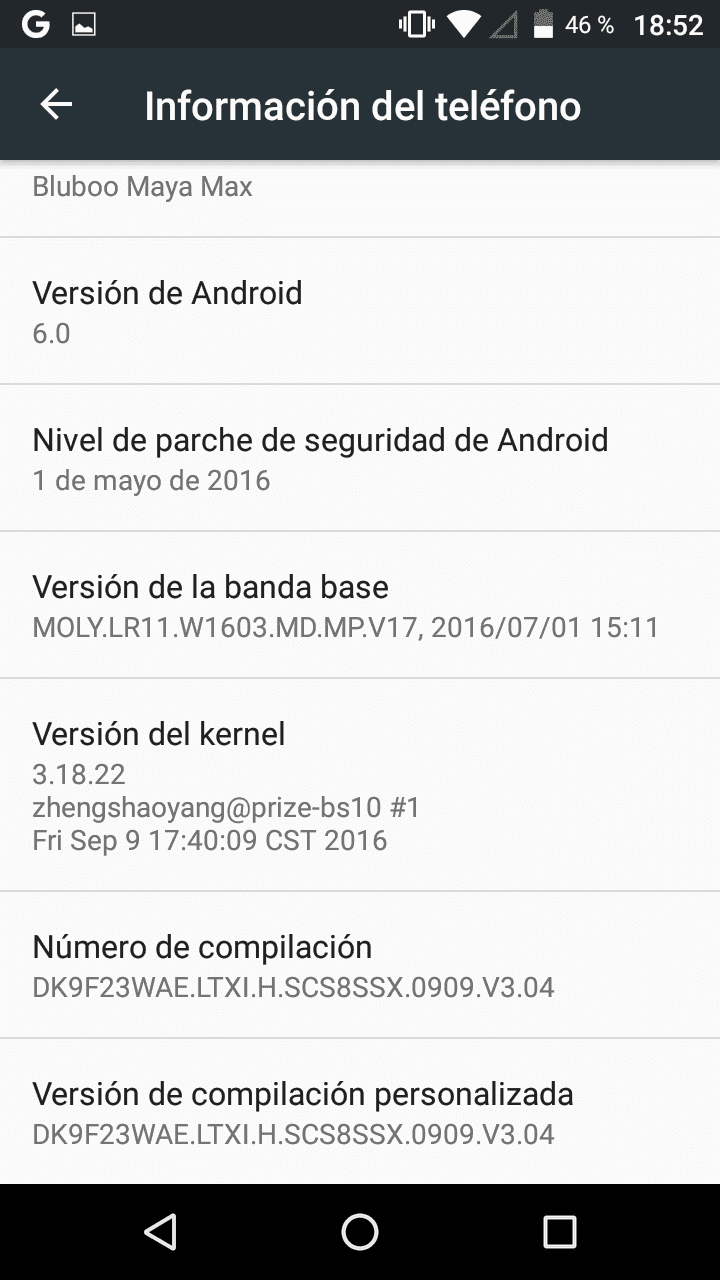Go back using the app bar arrow

click(x=56, y=105)
